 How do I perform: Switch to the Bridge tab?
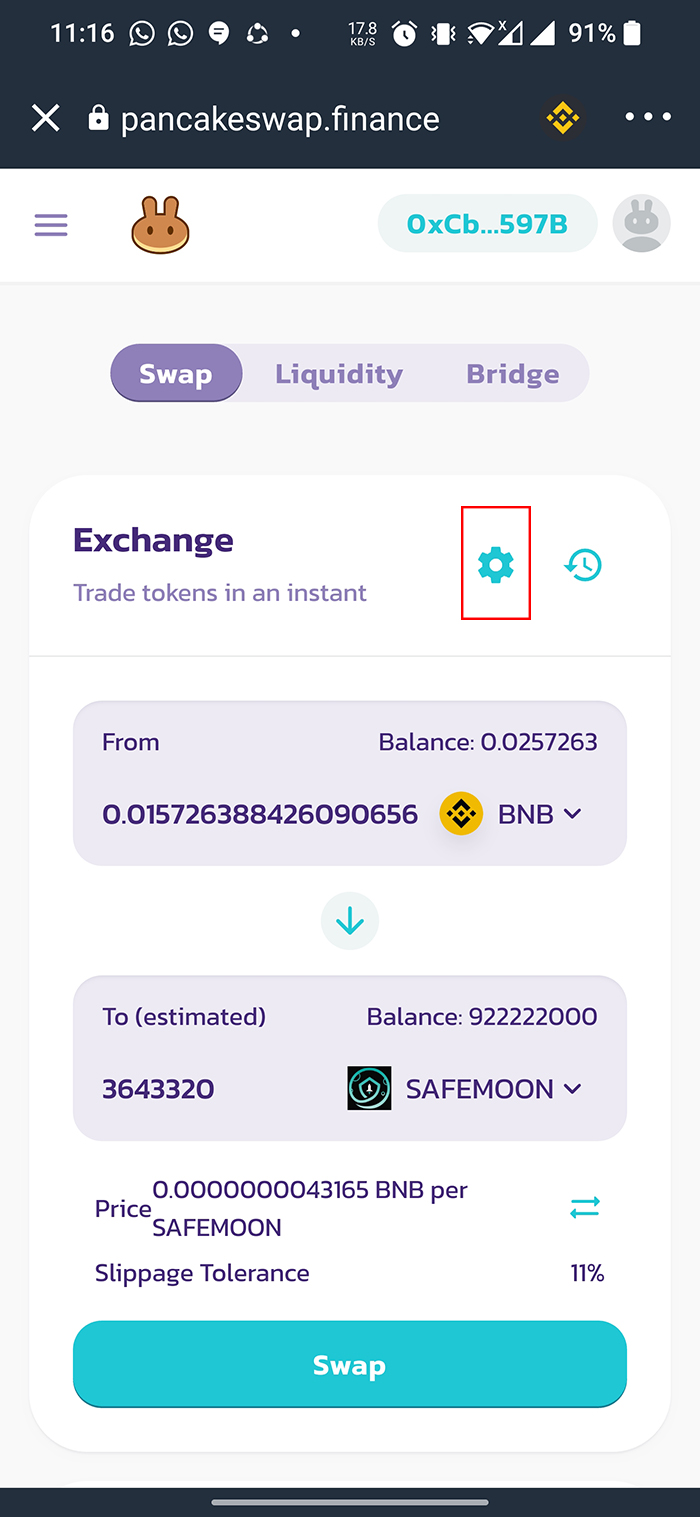coord(512,374)
